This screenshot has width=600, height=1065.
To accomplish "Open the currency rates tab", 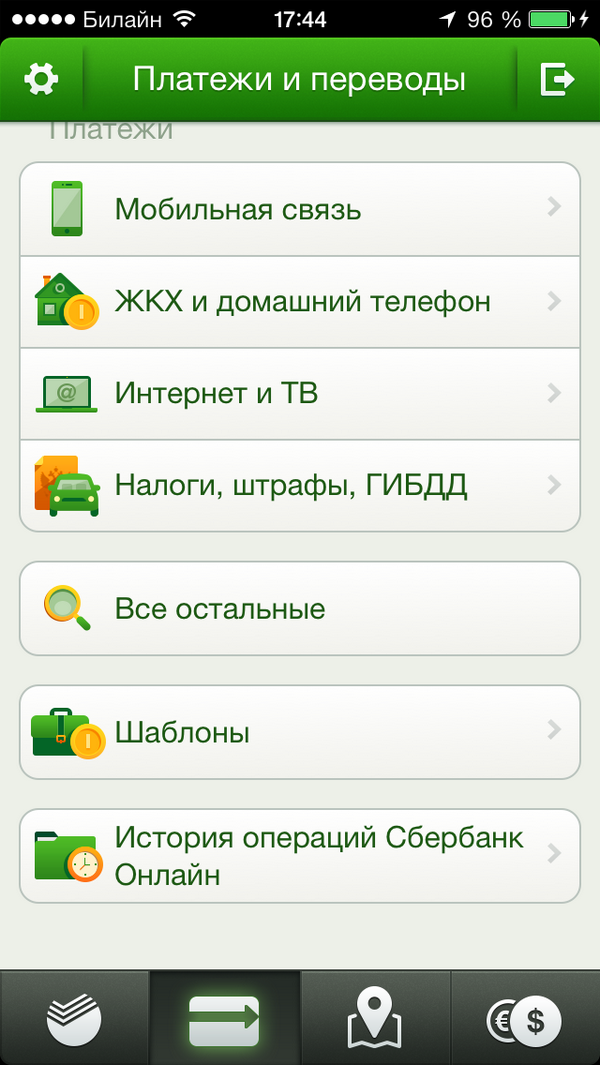I will point(525,1018).
